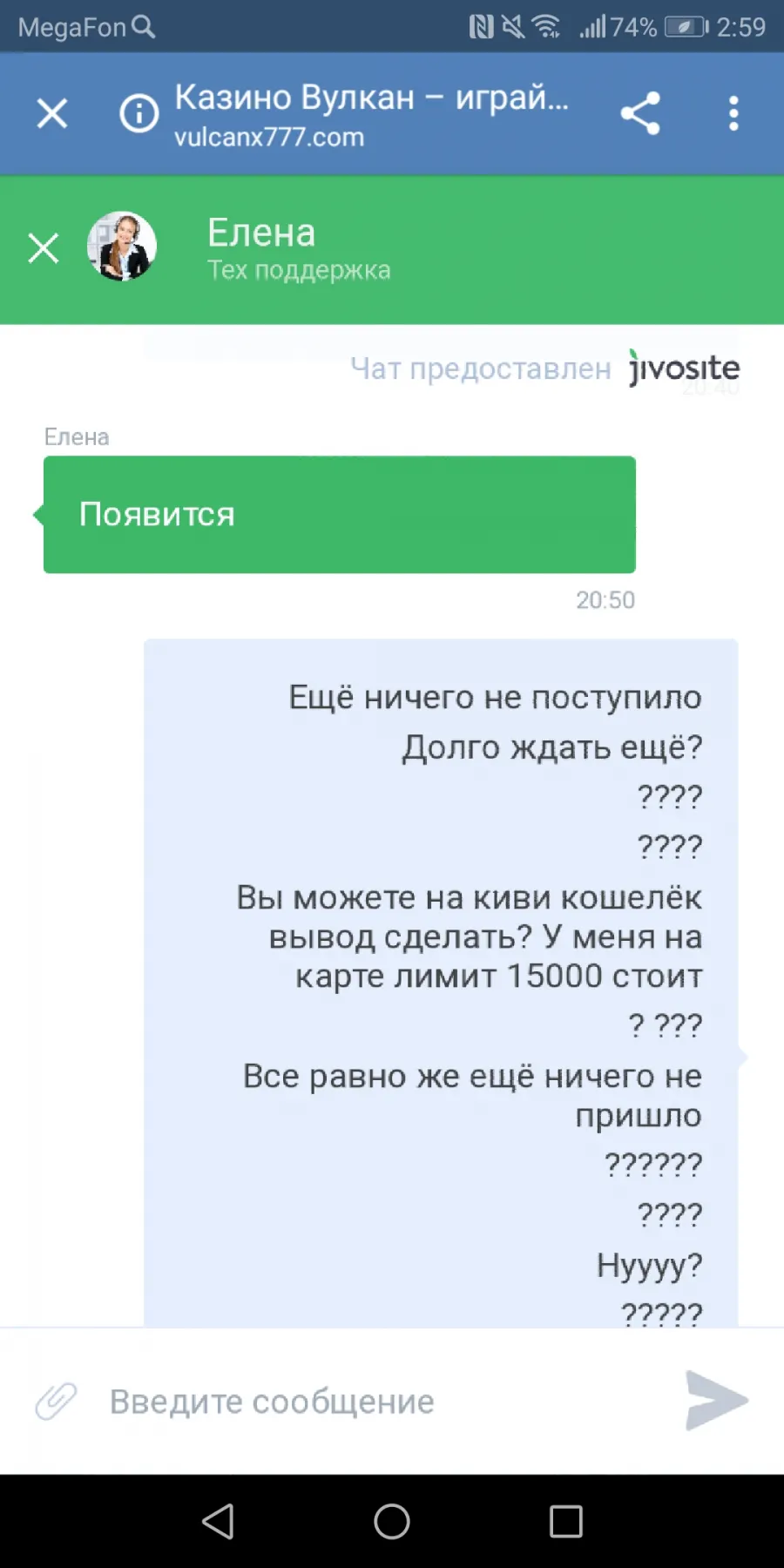Close the browser tab with Казино Вулкан
Screen dimensions: 784x1568
(52, 113)
